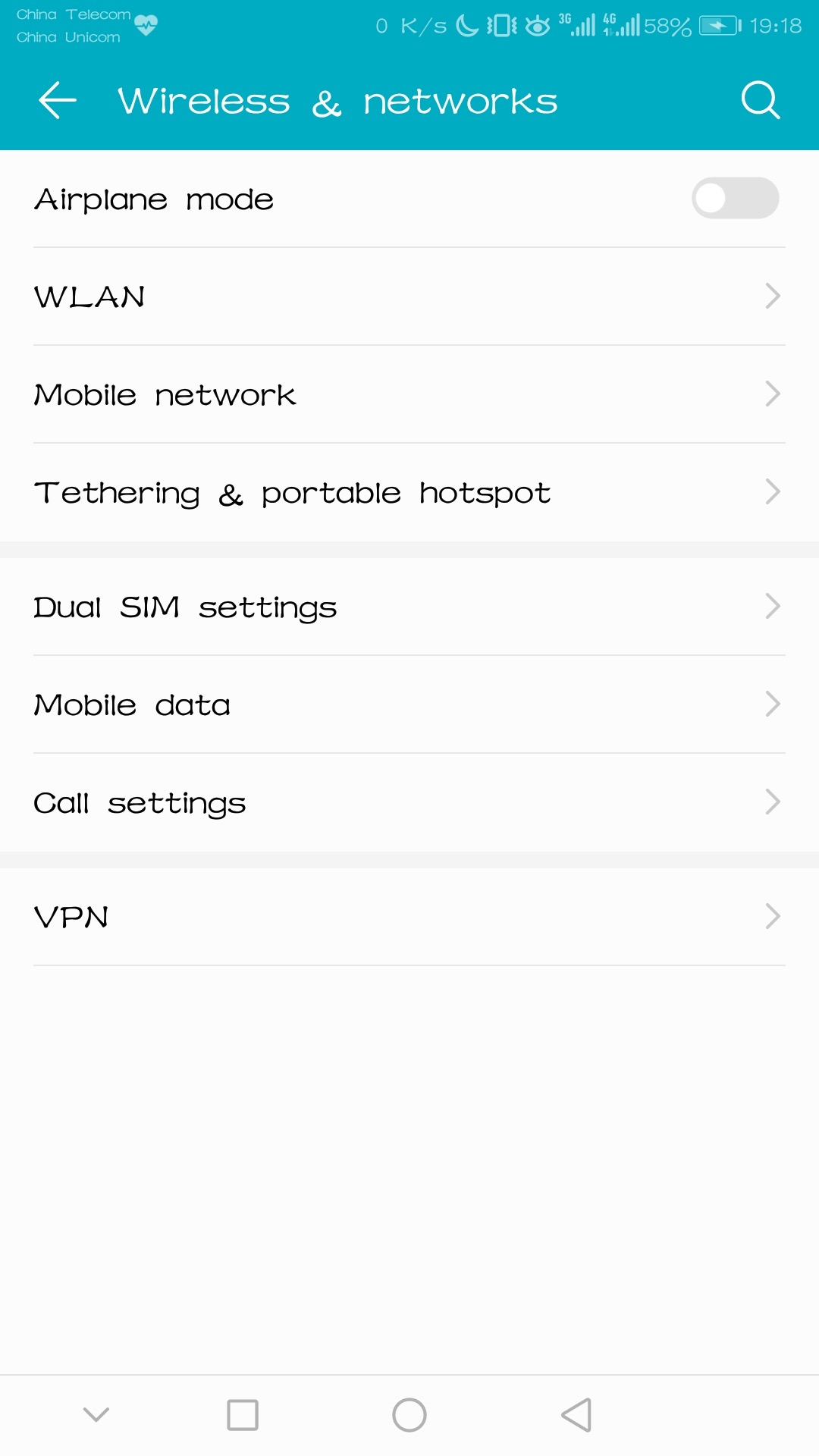
Task: Hide the navigation bar with down chevron
Action: [96, 1415]
